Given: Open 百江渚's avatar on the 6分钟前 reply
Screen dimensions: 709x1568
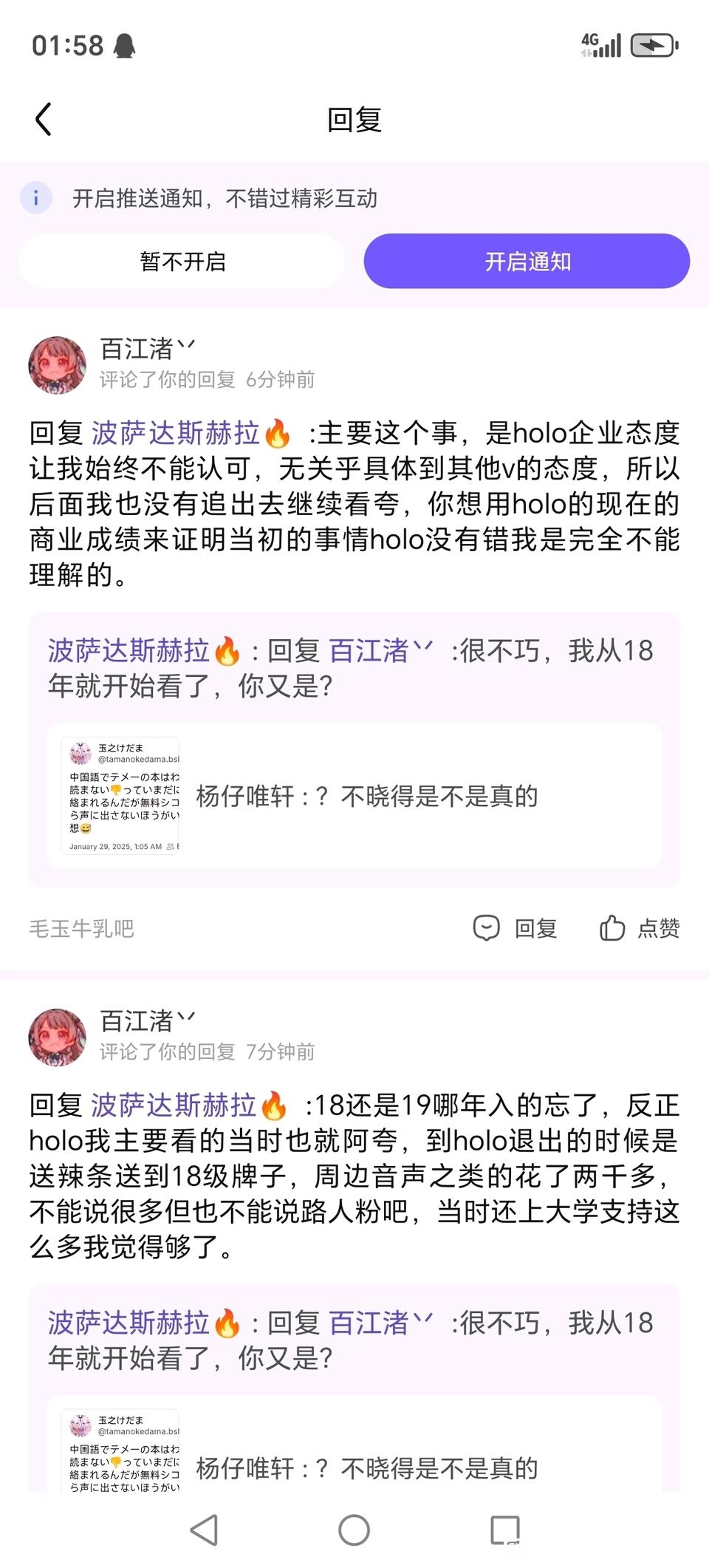Looking at the screenshot, I should point(57,365).
